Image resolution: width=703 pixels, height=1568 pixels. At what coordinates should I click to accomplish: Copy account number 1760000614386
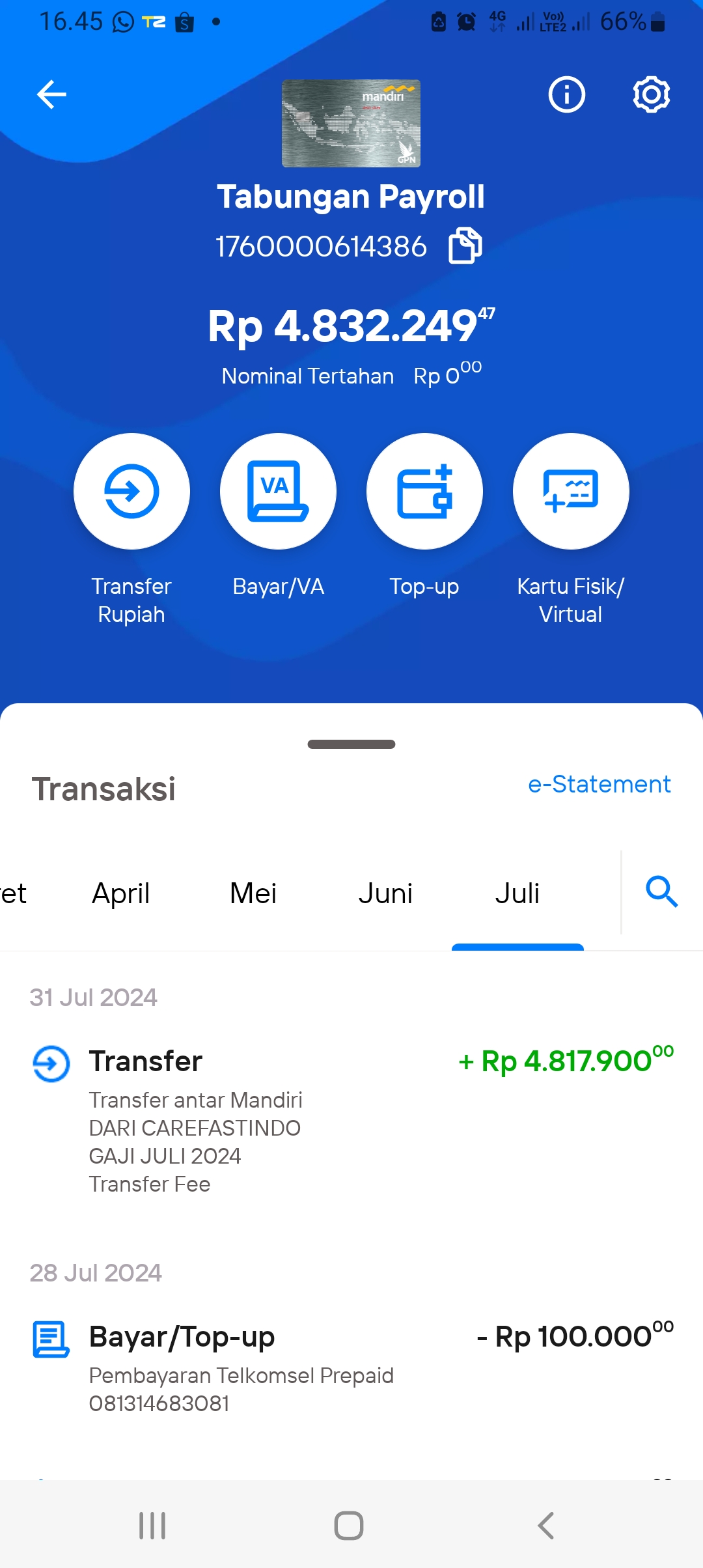pyautogui.click(x=465, y=245)
